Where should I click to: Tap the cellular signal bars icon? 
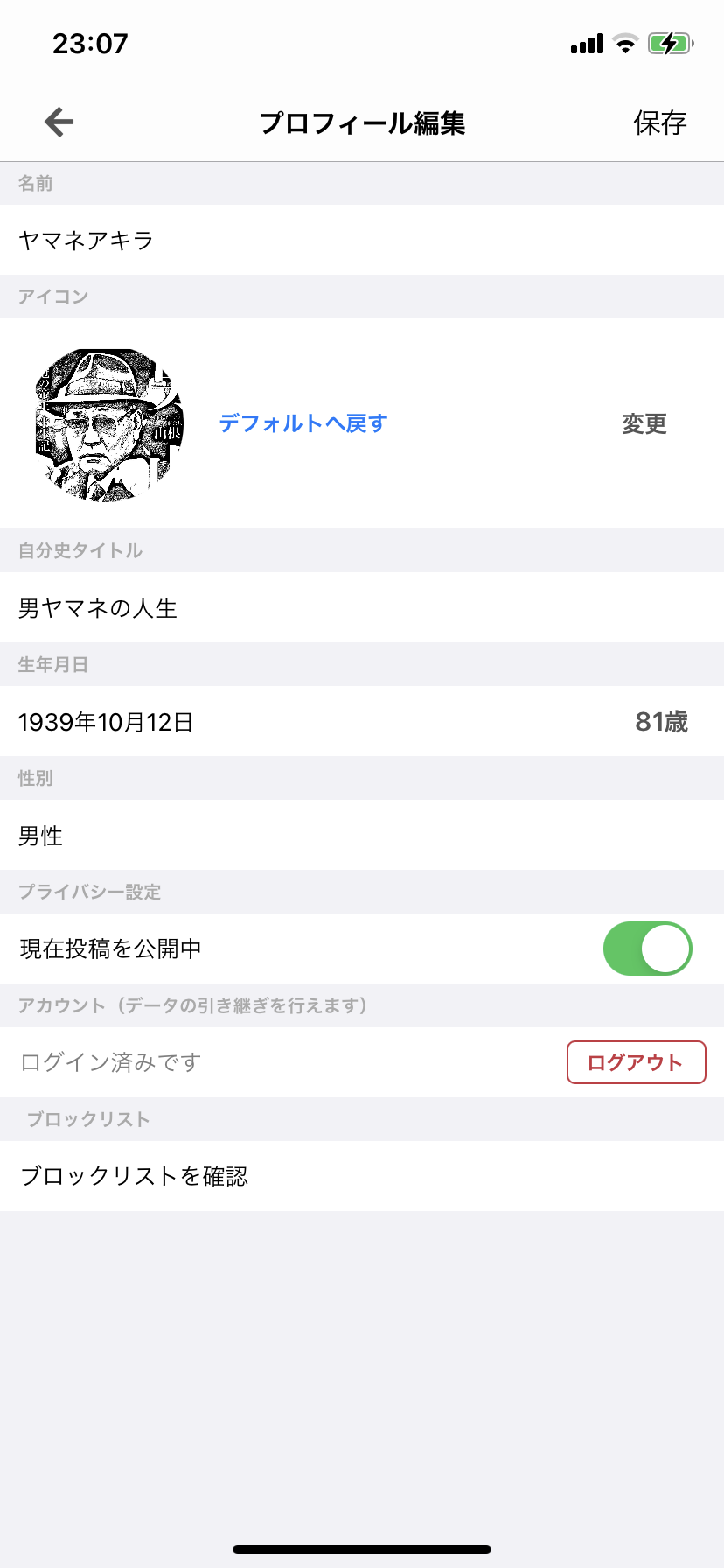click(x=586, y=42)
